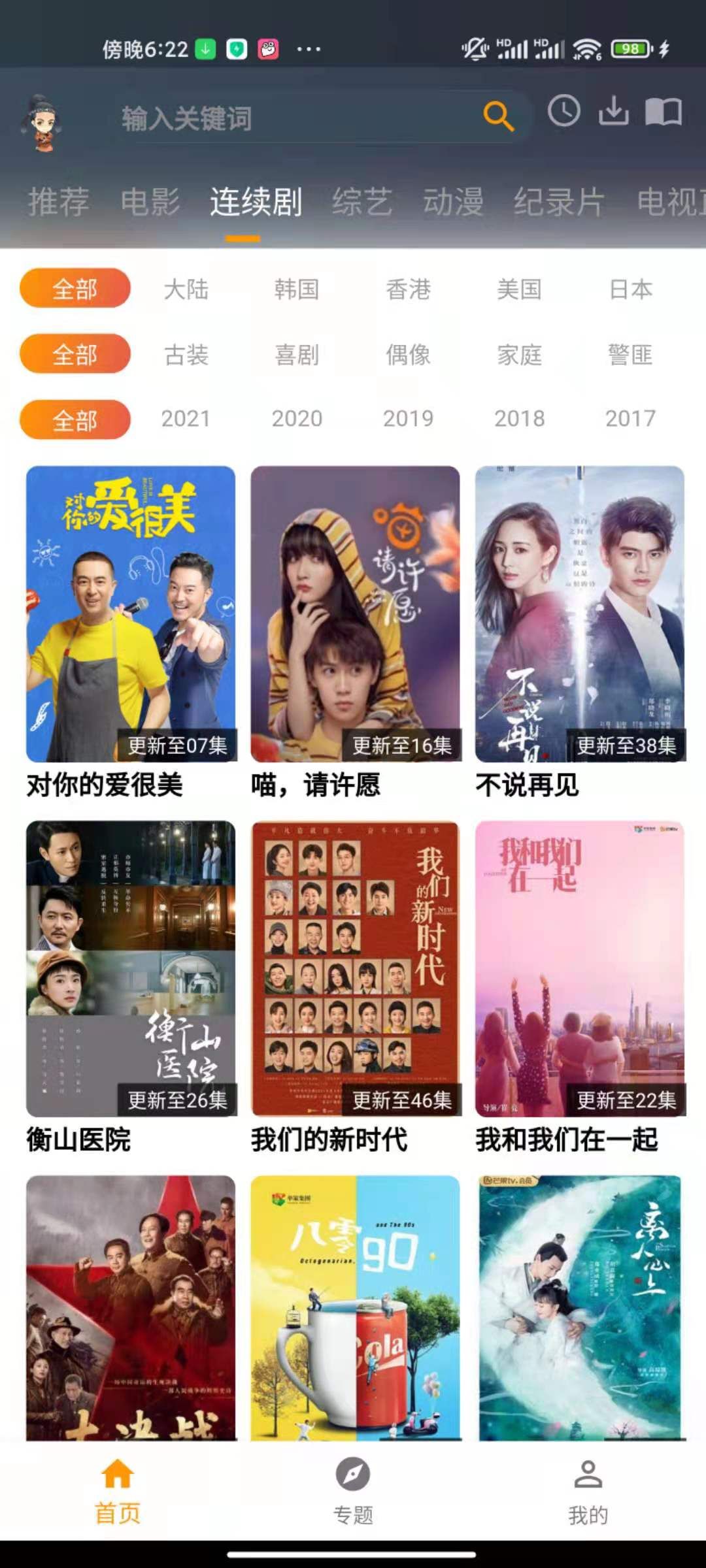Filter shows by year 2021

[185, 417]
